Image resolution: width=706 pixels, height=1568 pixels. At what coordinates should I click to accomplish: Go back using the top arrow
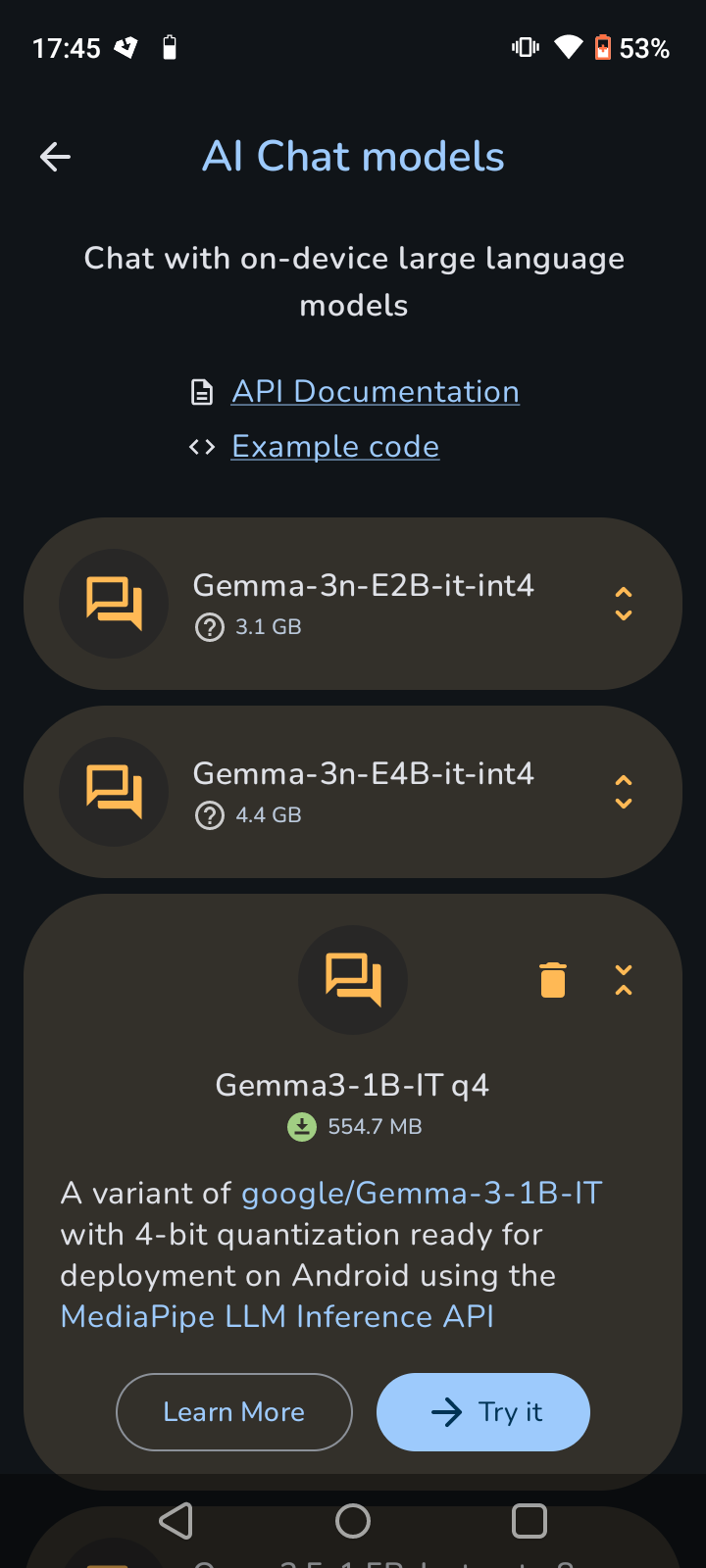(55, 157)
